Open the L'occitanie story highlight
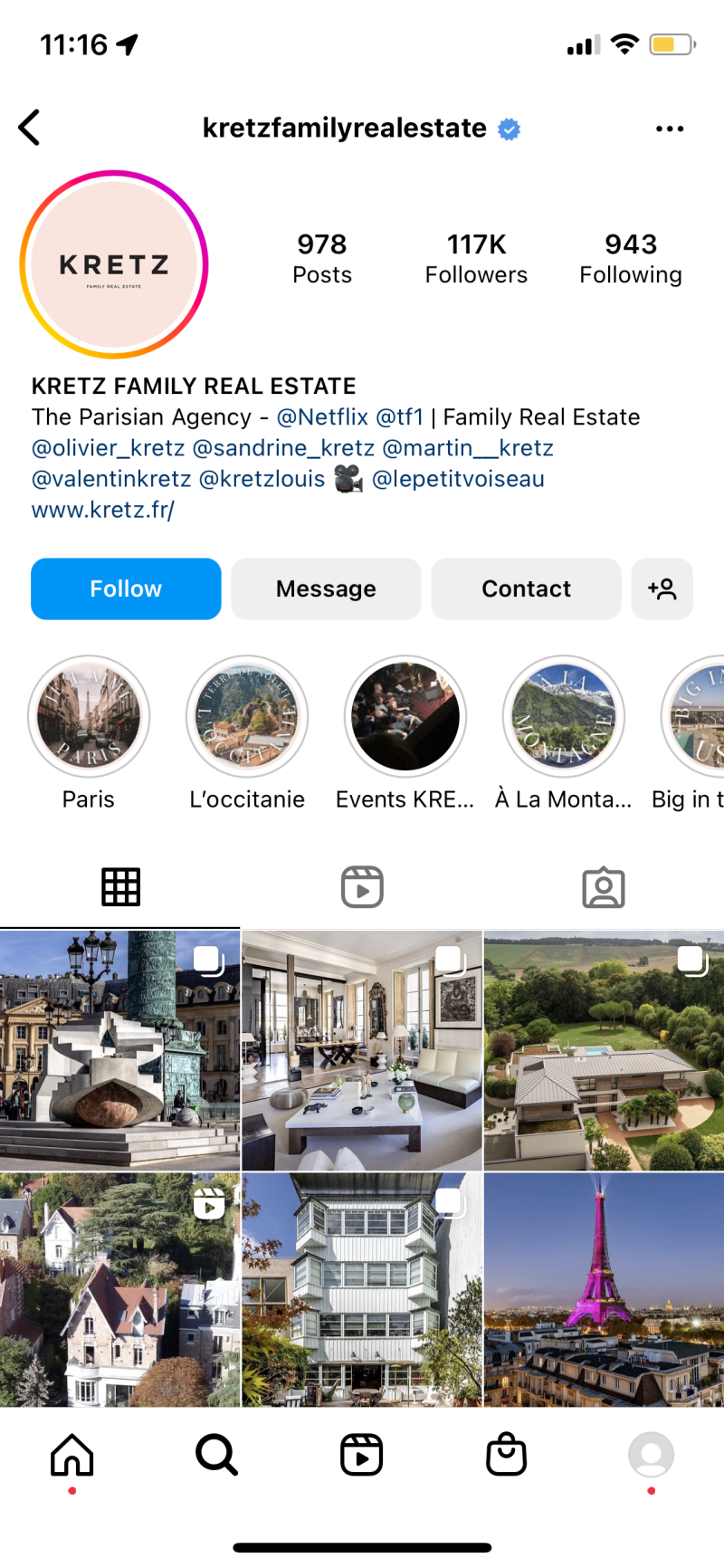 click(x=247, y=717)
